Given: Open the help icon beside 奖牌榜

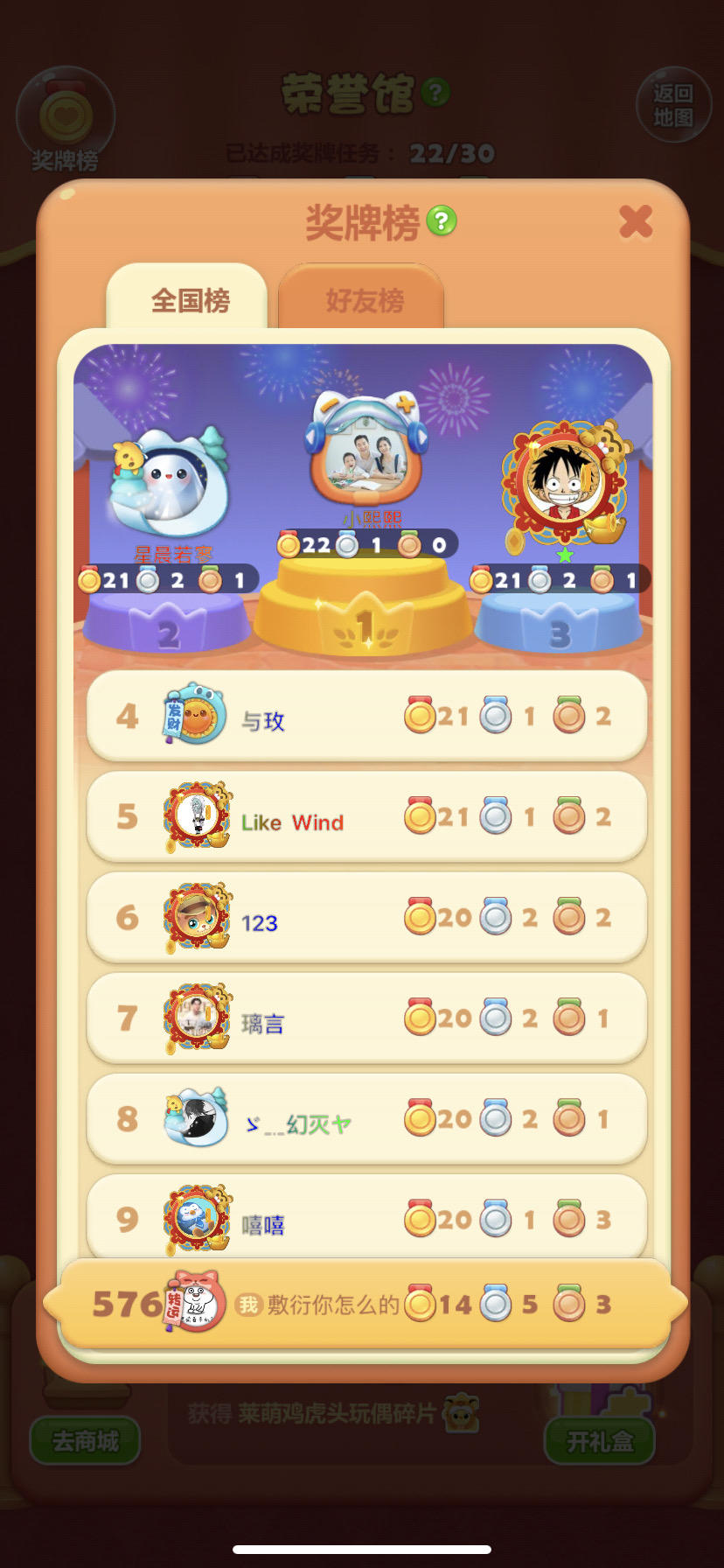Looking at the screenshot, I should pos(442,220).
